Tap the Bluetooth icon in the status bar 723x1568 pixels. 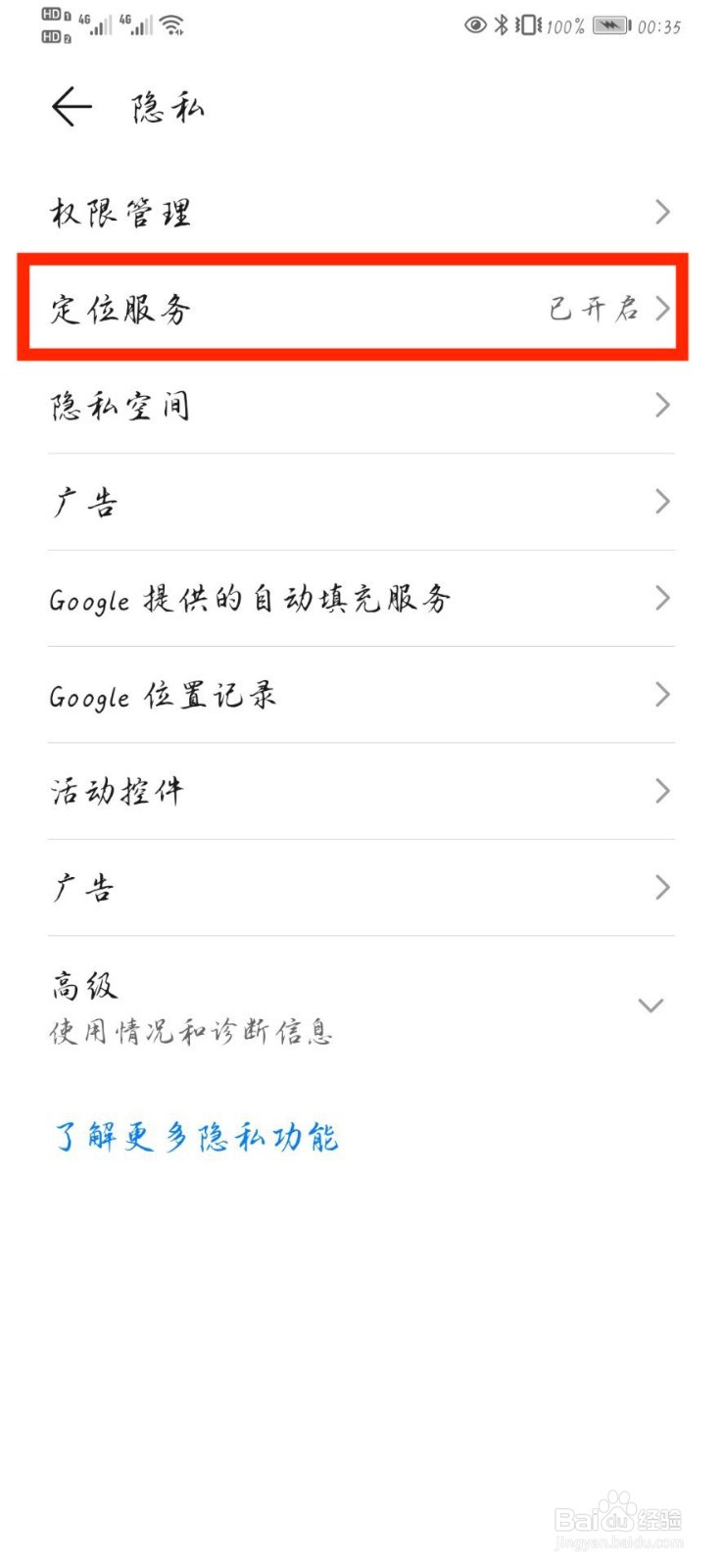[504, 25]
